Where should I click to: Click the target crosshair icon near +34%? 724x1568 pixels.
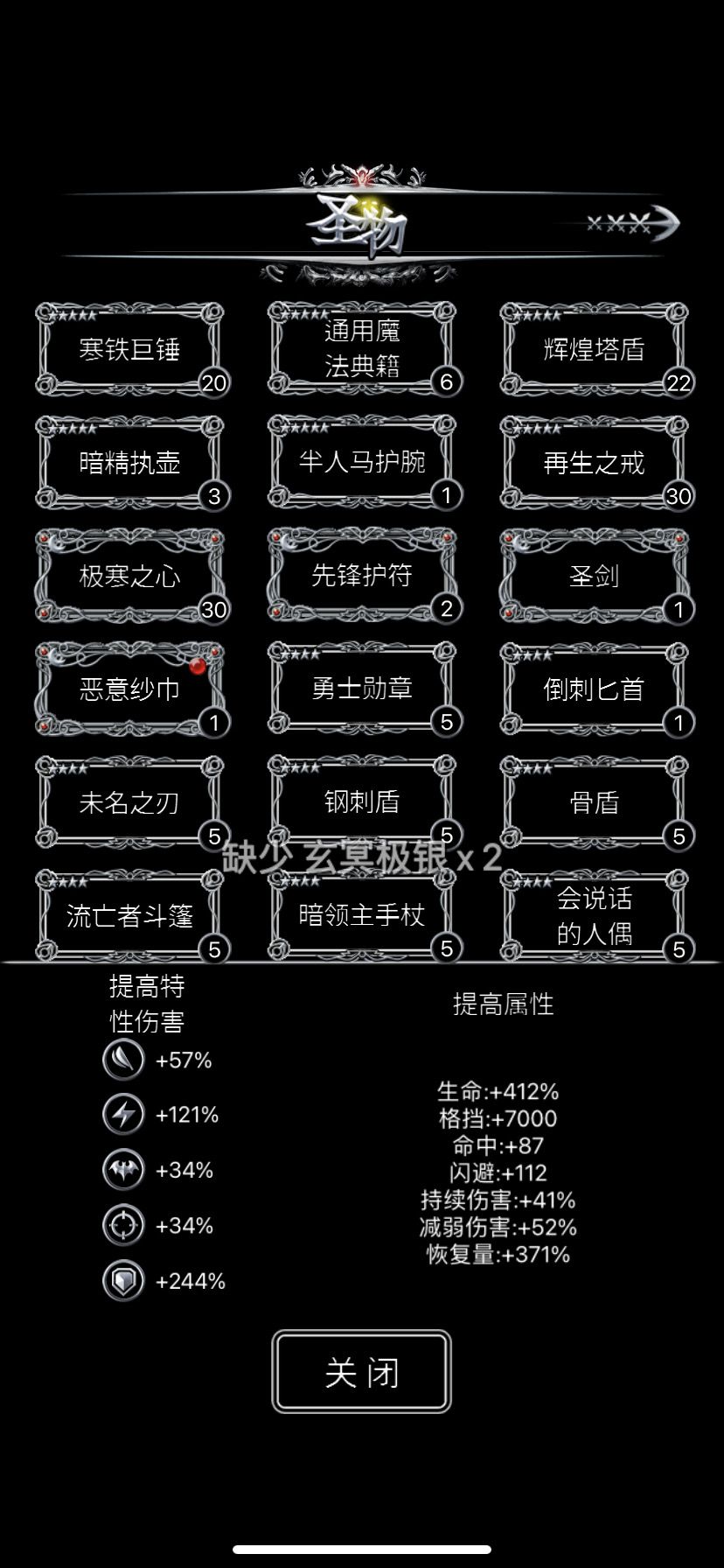click(x=123, y=1225)
